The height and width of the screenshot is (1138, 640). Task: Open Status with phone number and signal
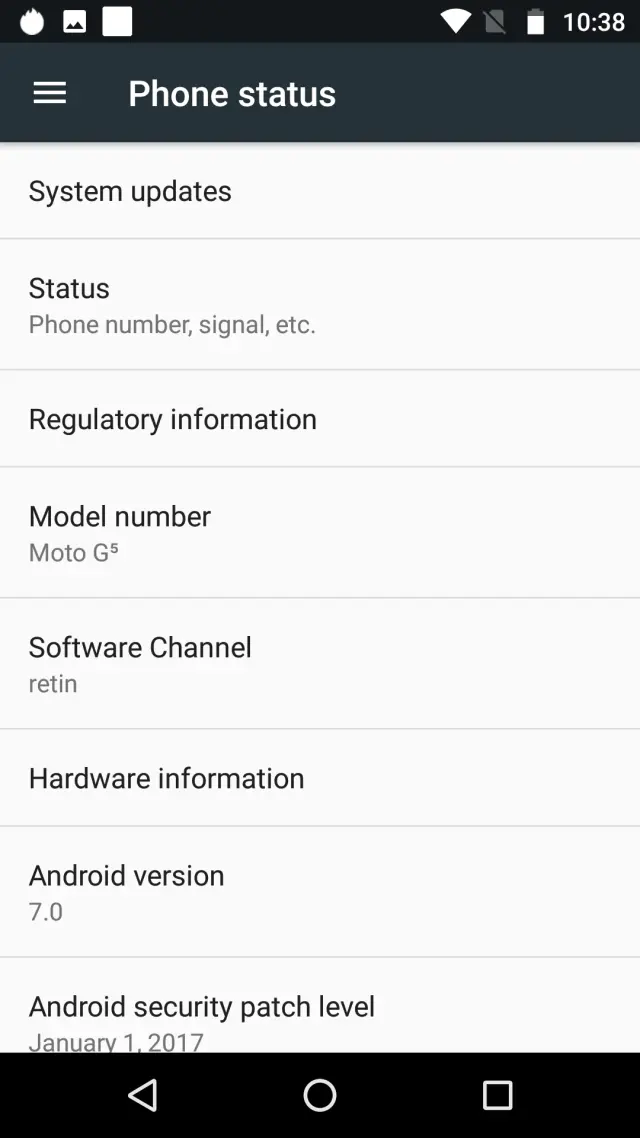point(320,304)
